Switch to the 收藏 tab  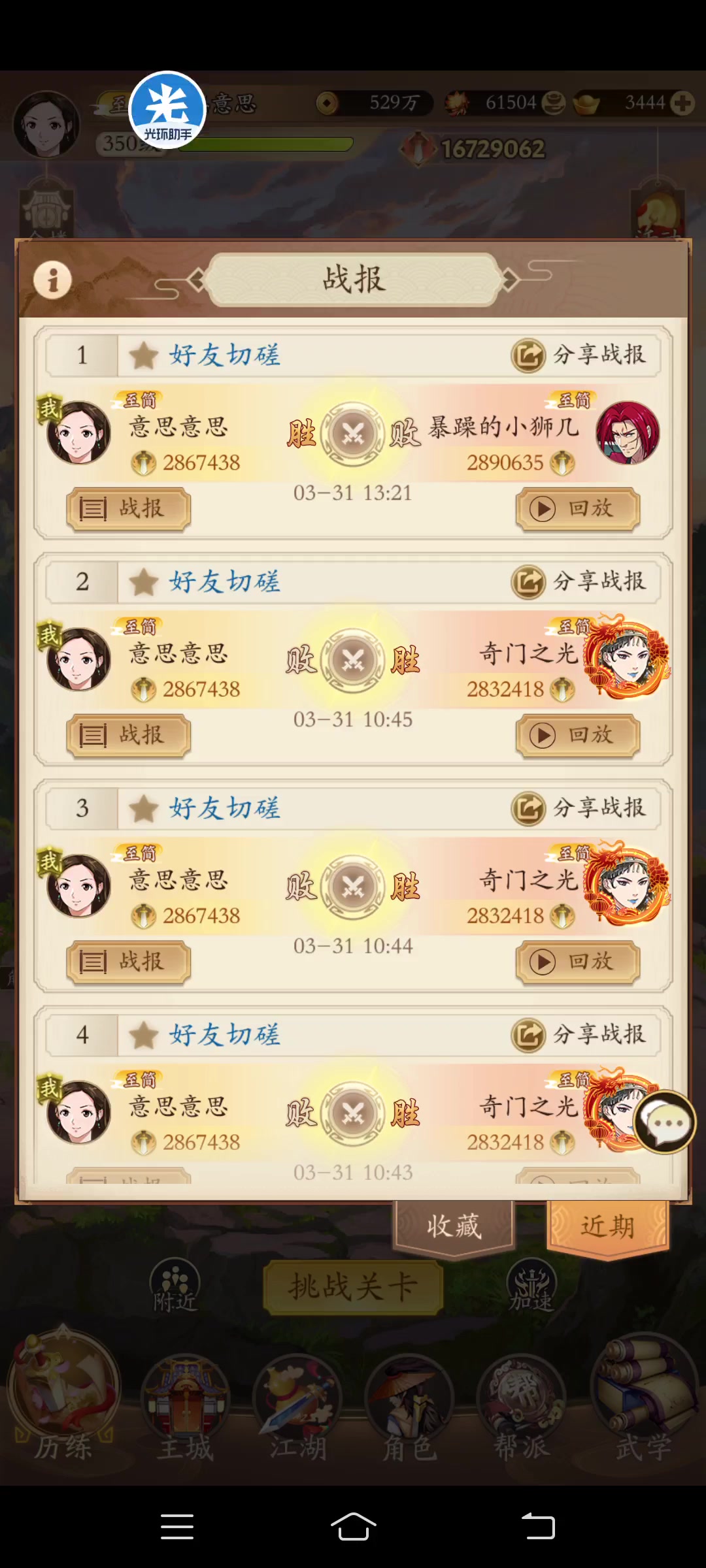454,1227
